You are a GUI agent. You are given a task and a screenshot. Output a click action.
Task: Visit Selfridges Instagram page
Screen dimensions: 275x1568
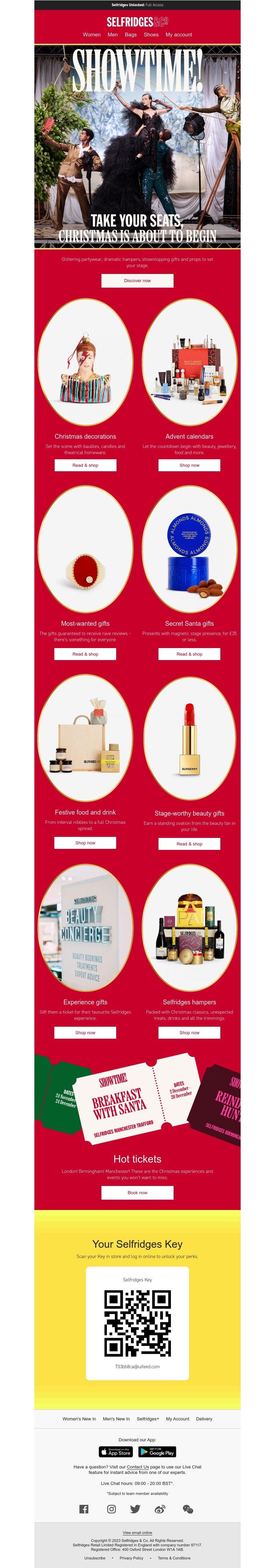112,1509
